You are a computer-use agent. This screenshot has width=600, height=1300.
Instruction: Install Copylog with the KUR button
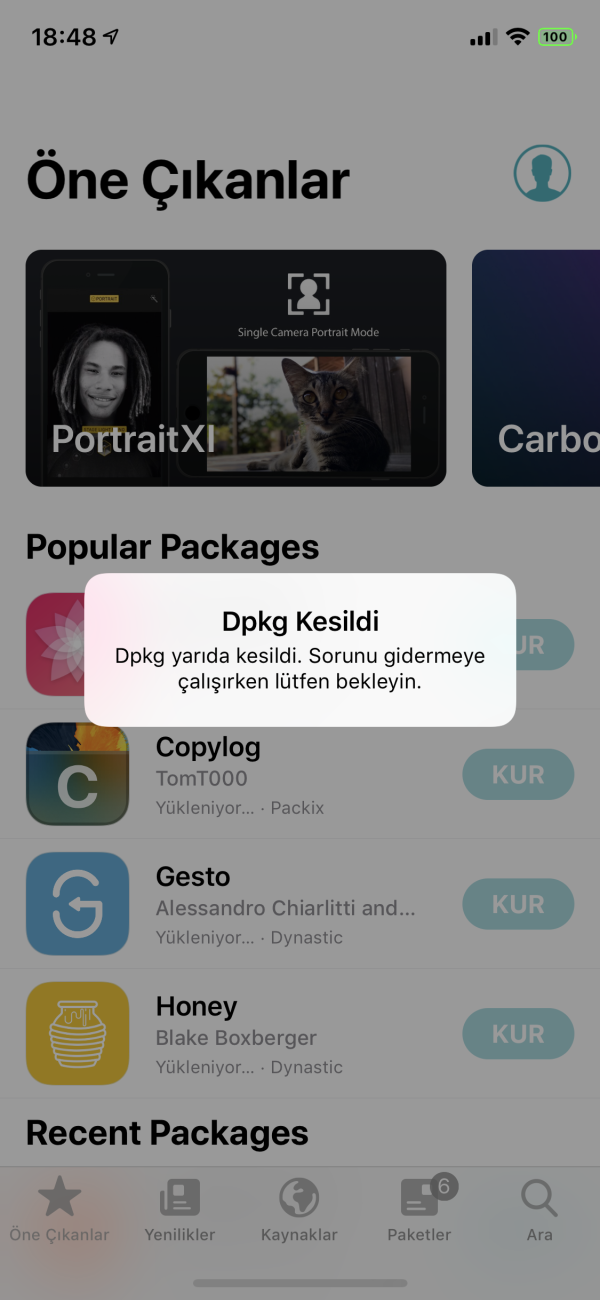pos(518,775)
